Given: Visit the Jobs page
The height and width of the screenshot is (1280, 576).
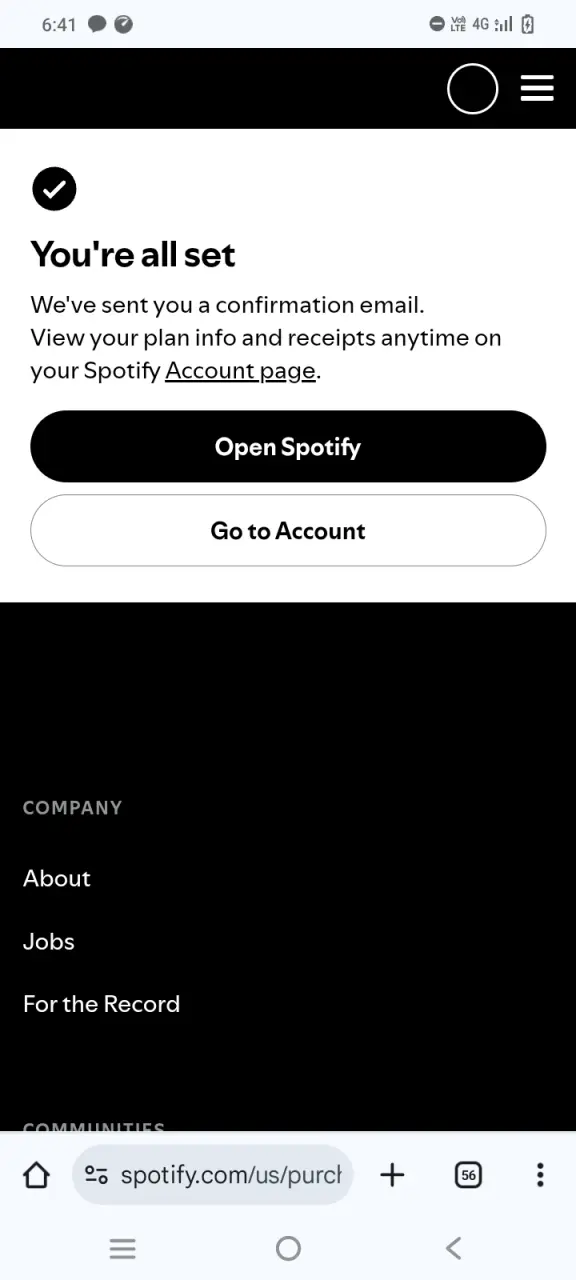Looking at the screenshot, I should pyautogui.click(x=49, y=941).
